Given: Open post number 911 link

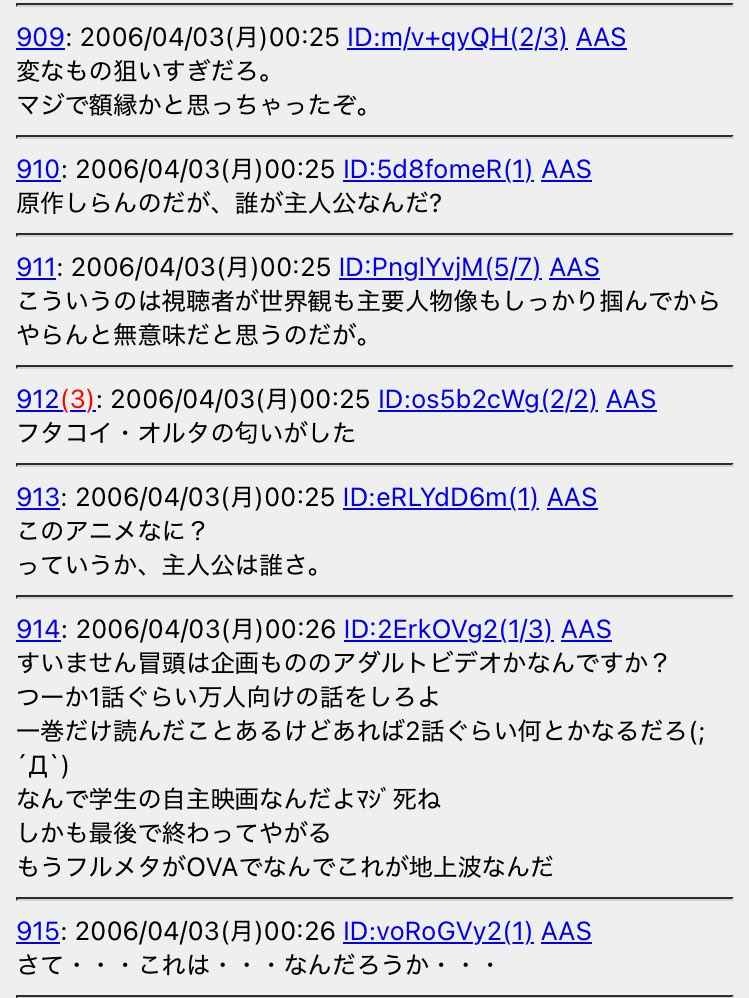Looking at the screenshot, I should click(36, 268).
